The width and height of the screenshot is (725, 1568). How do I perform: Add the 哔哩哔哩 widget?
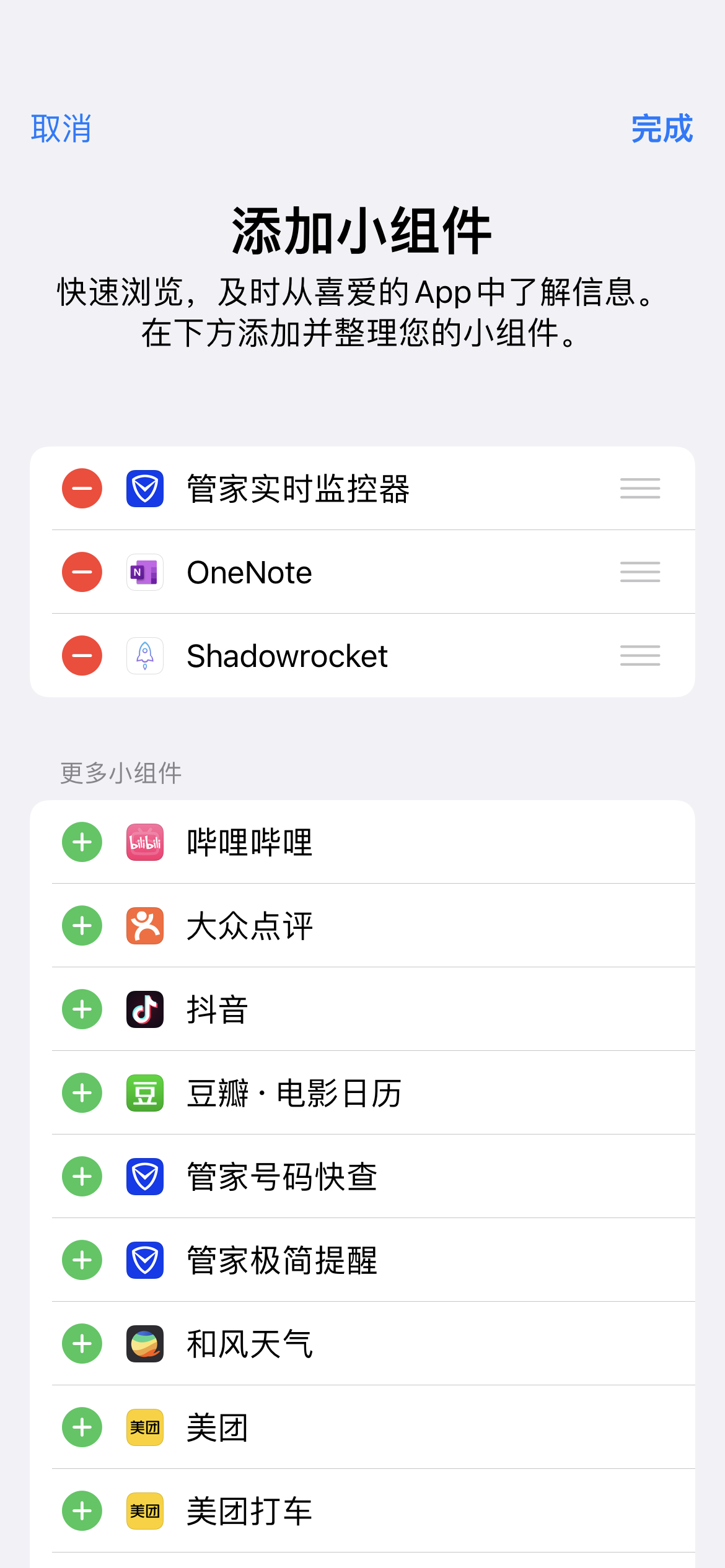click(x=82, y=842)
